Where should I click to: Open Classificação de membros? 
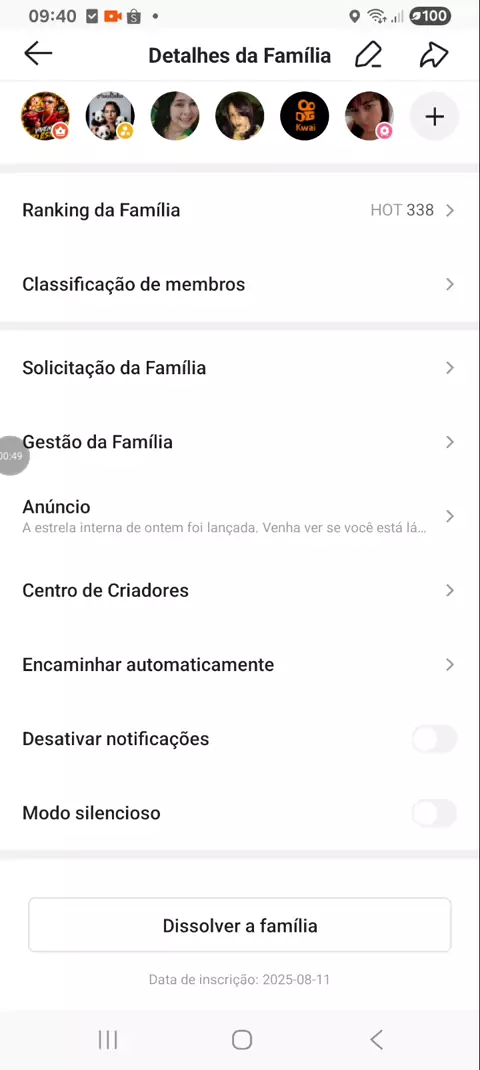pyautogui.click(x=240, y=284)
